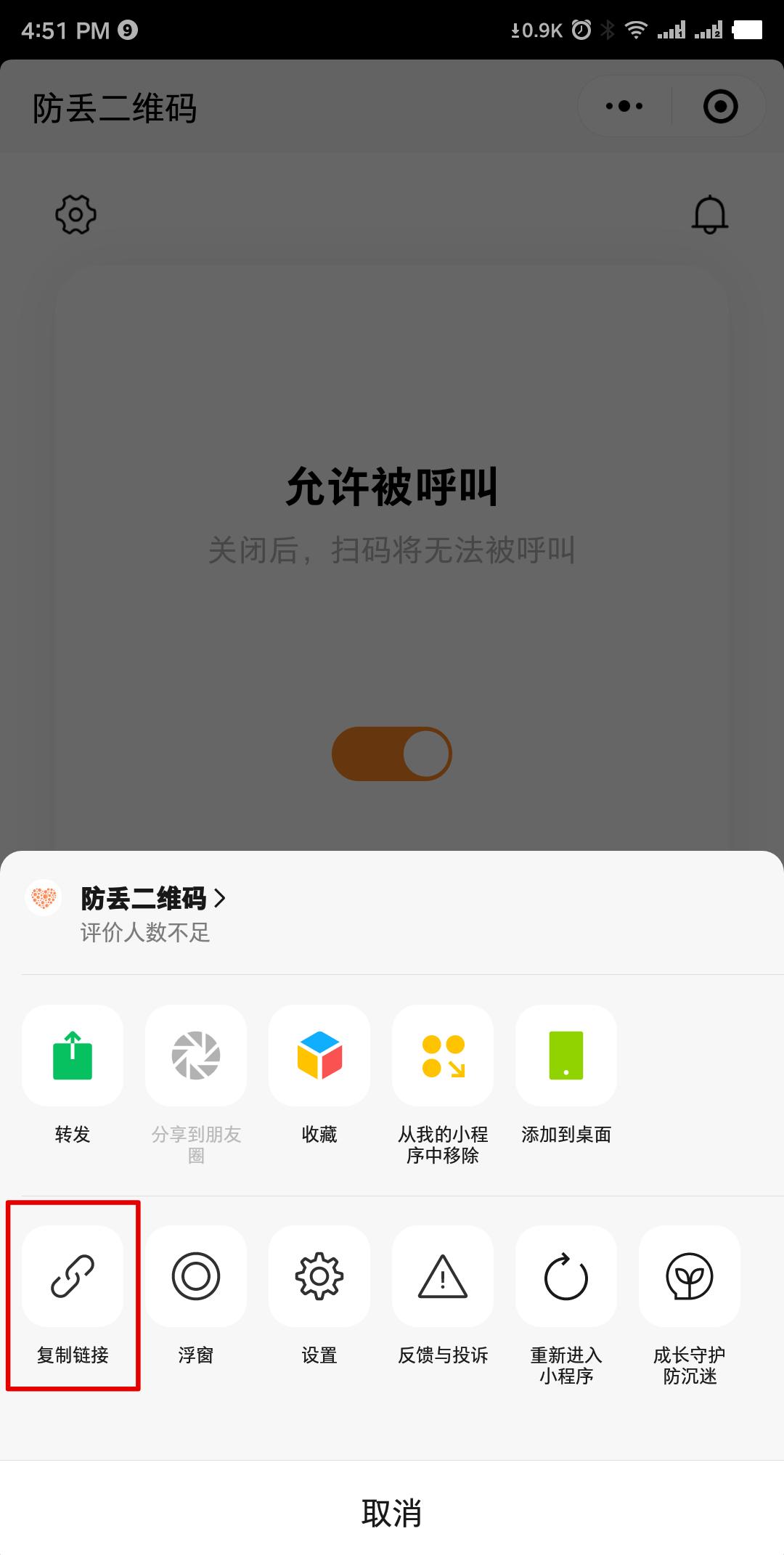784x1555 pixels.
Task: Toggle the 允许被呼叫 switch off
Action: 392,753
